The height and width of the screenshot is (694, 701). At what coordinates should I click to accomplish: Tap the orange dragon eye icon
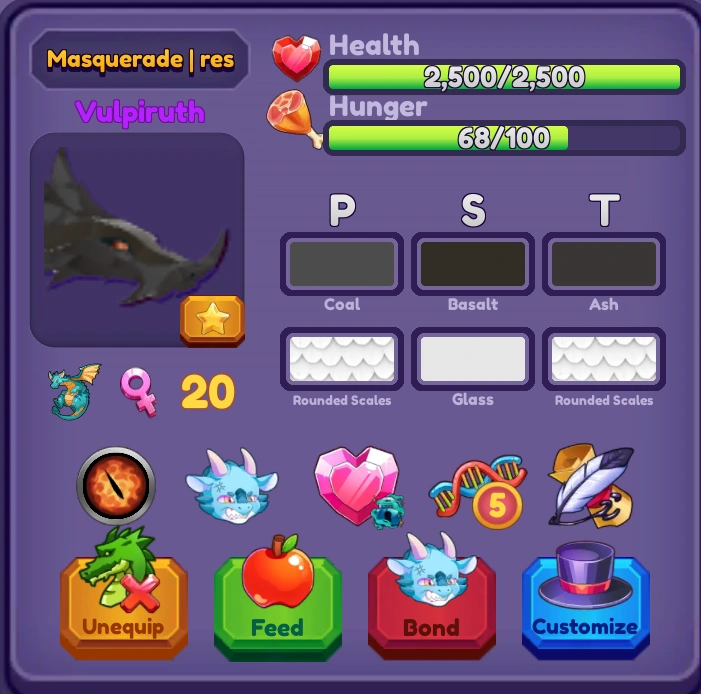click(117, 486)
